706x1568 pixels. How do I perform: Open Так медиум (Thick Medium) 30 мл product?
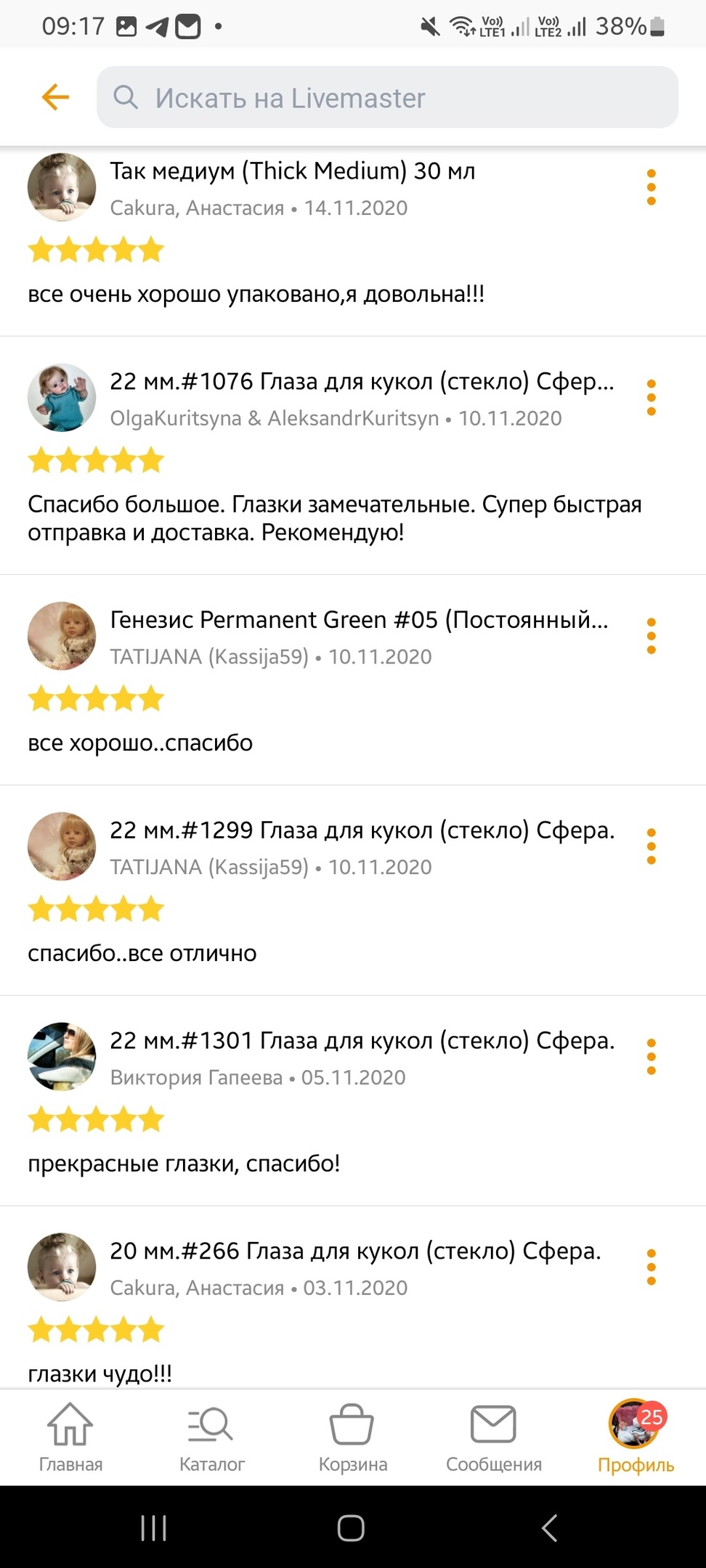click(x=293, y=171)
